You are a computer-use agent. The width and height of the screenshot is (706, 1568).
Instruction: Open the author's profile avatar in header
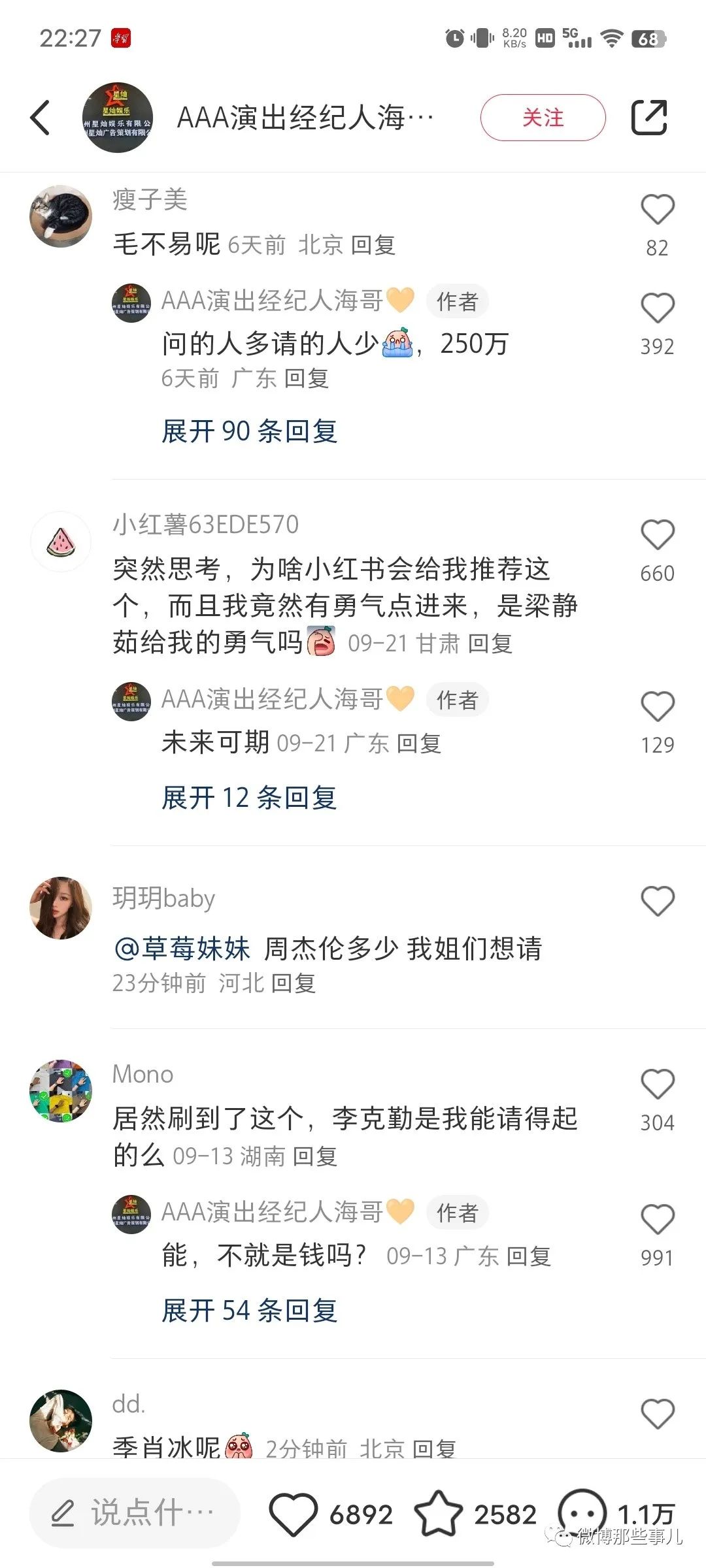pos(118,118)
